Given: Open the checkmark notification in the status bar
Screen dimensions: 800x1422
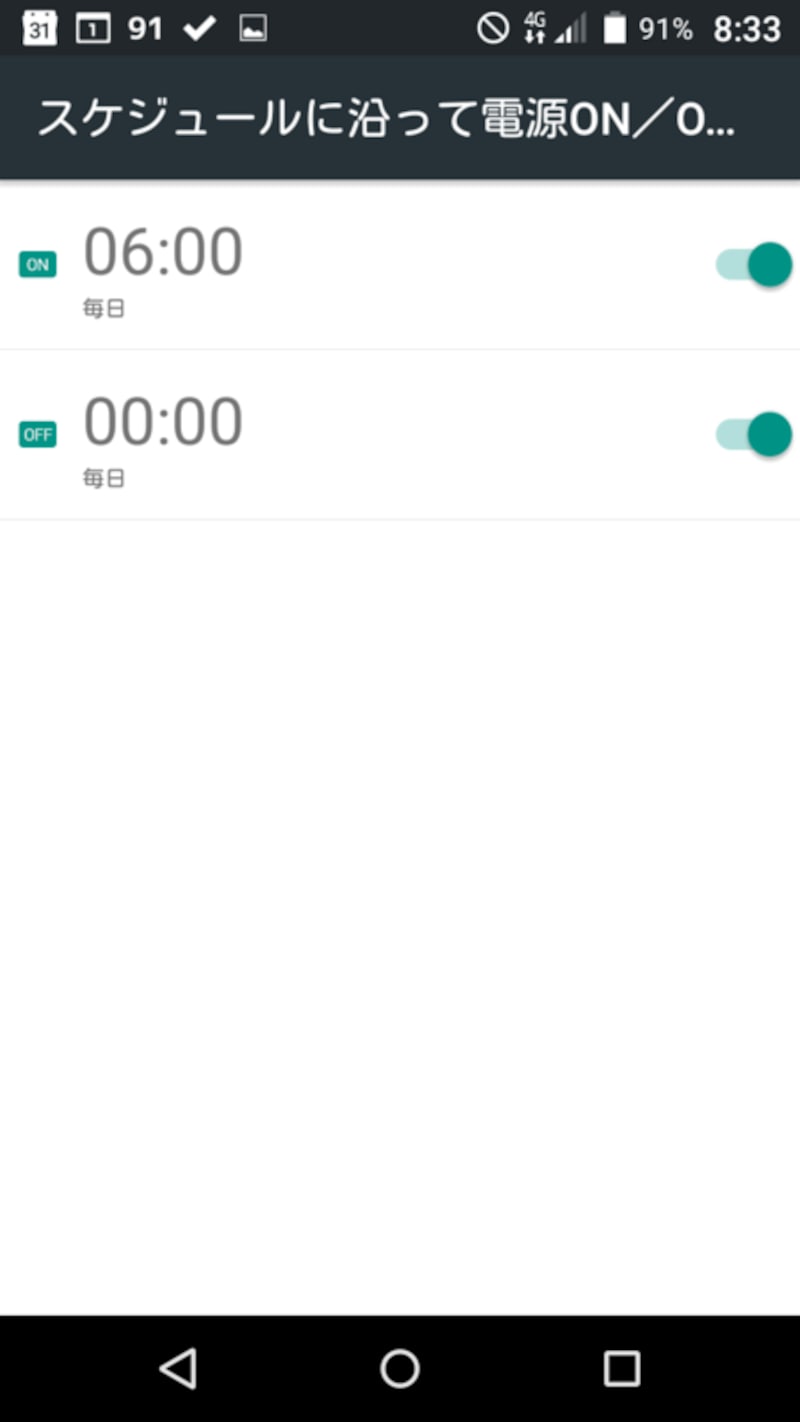Looking at the screenshot, I should click(x=199, y=27).
